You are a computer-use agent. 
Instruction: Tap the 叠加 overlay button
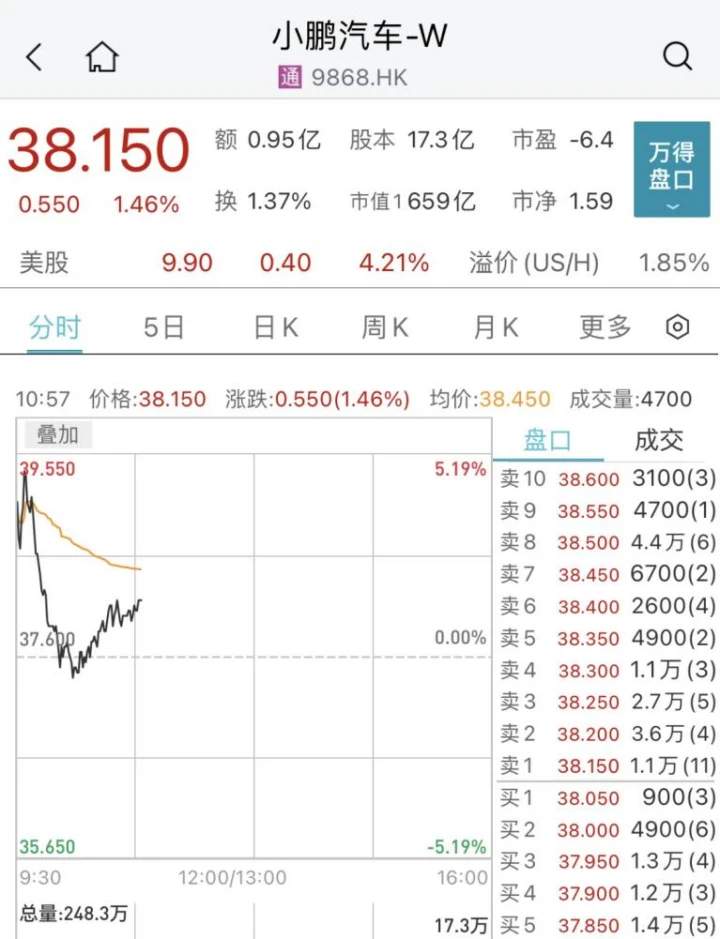click(57, 435)
